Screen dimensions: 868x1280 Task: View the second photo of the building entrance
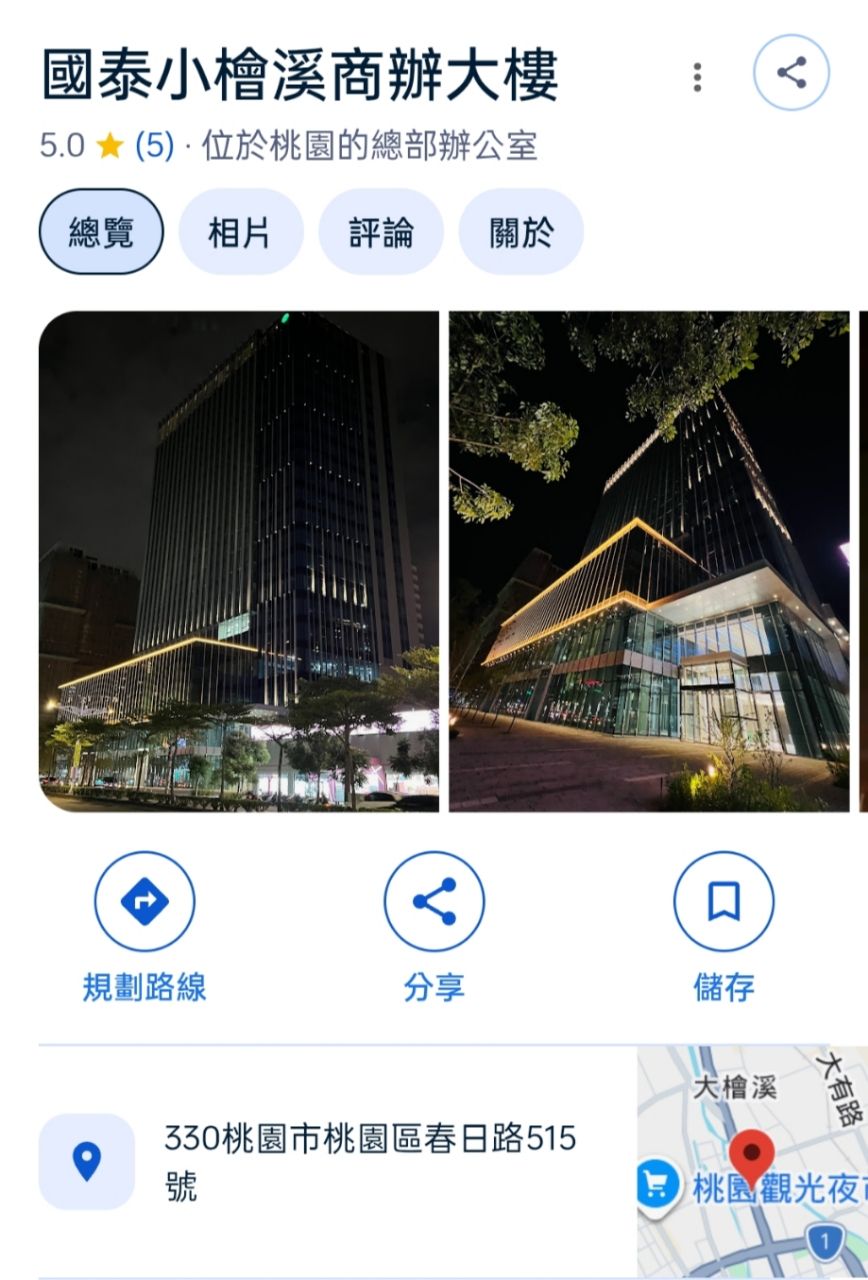(648, 561)
